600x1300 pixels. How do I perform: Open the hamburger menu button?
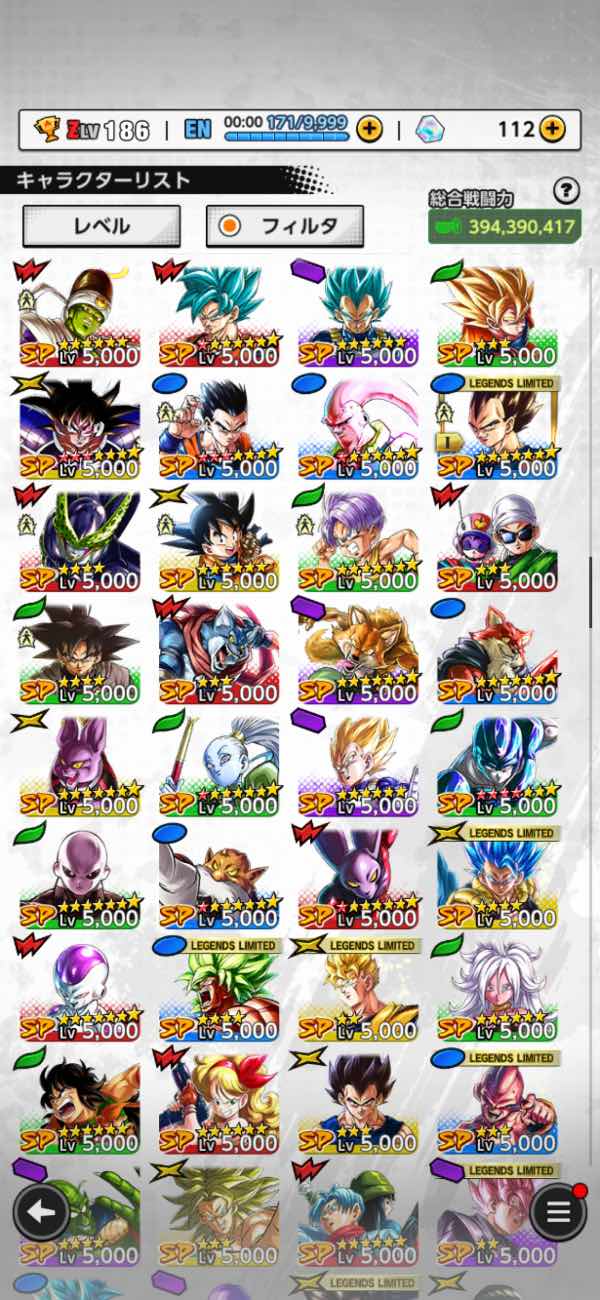pos(558,1213)
